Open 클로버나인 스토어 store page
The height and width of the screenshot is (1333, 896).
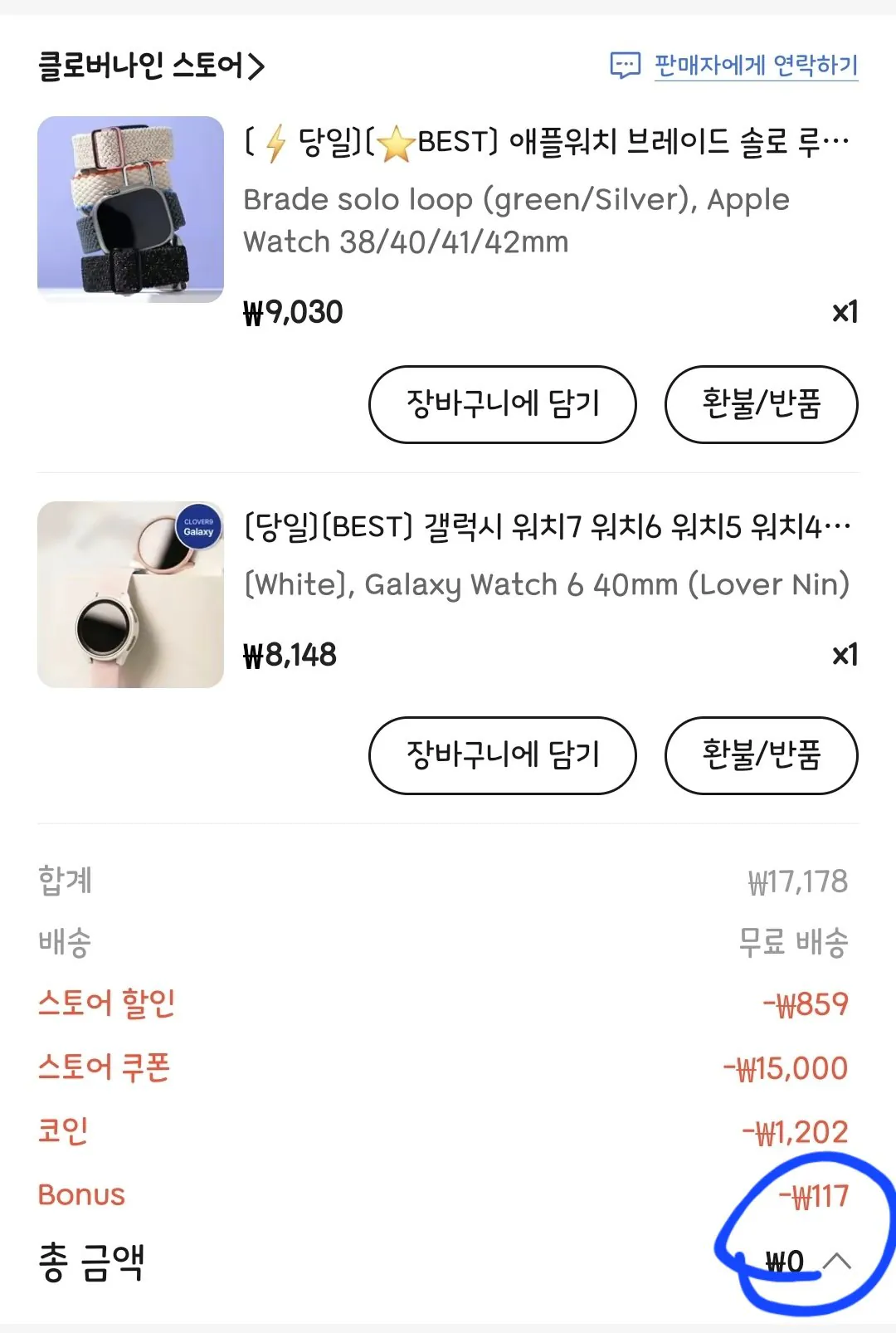coord(141,66)
